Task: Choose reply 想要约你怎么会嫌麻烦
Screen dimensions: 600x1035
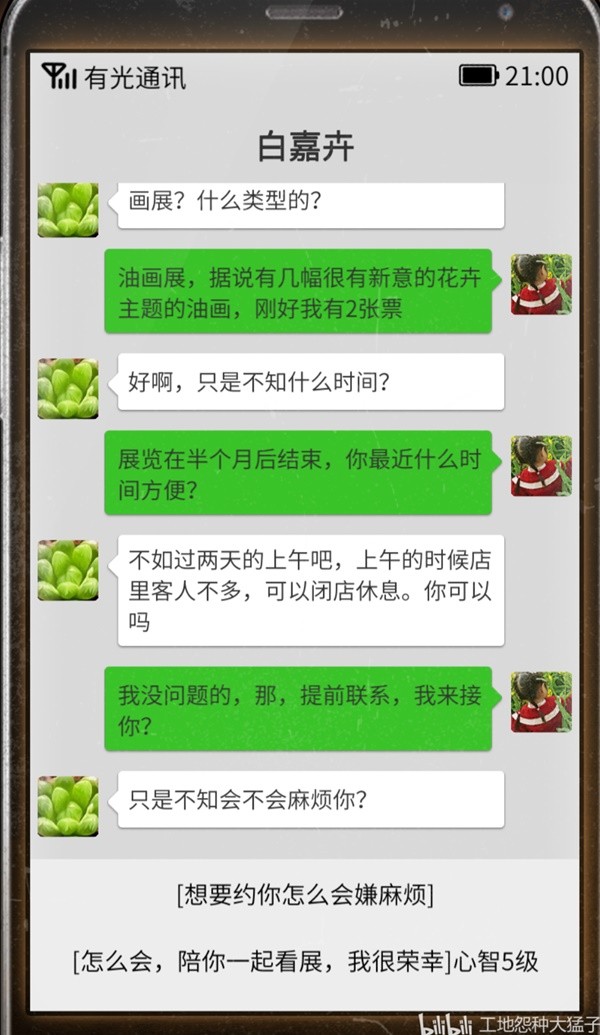Action: 304,894
